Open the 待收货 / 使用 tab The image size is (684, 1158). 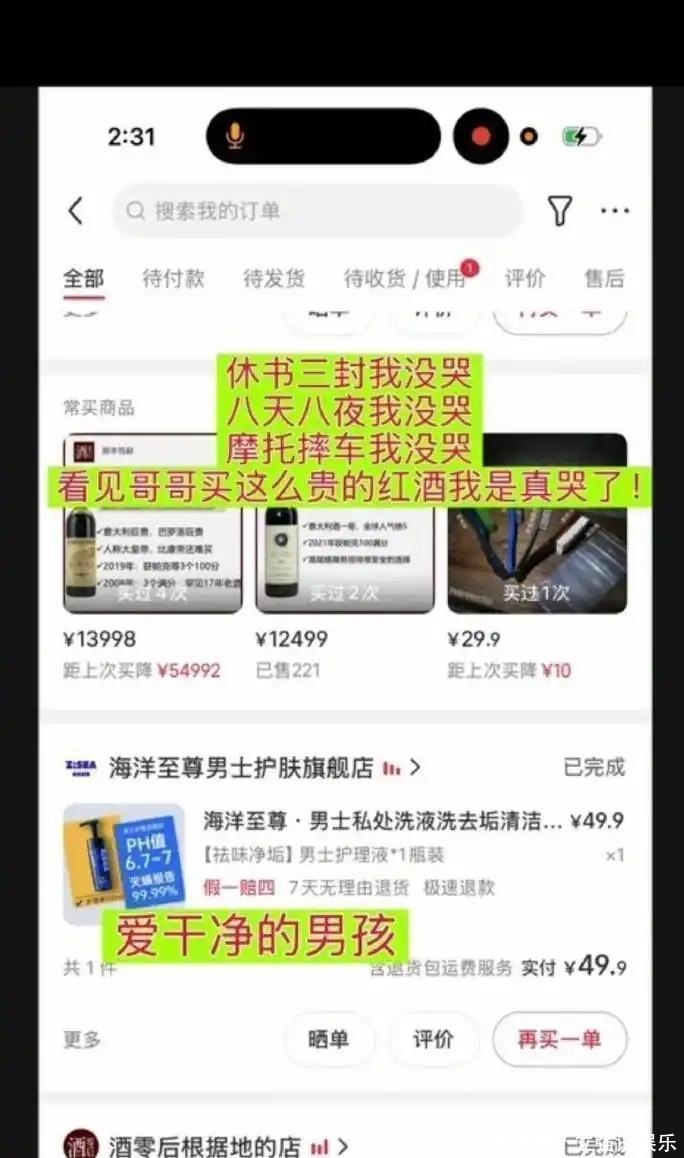pyautogui.click(x=404, y=278)
